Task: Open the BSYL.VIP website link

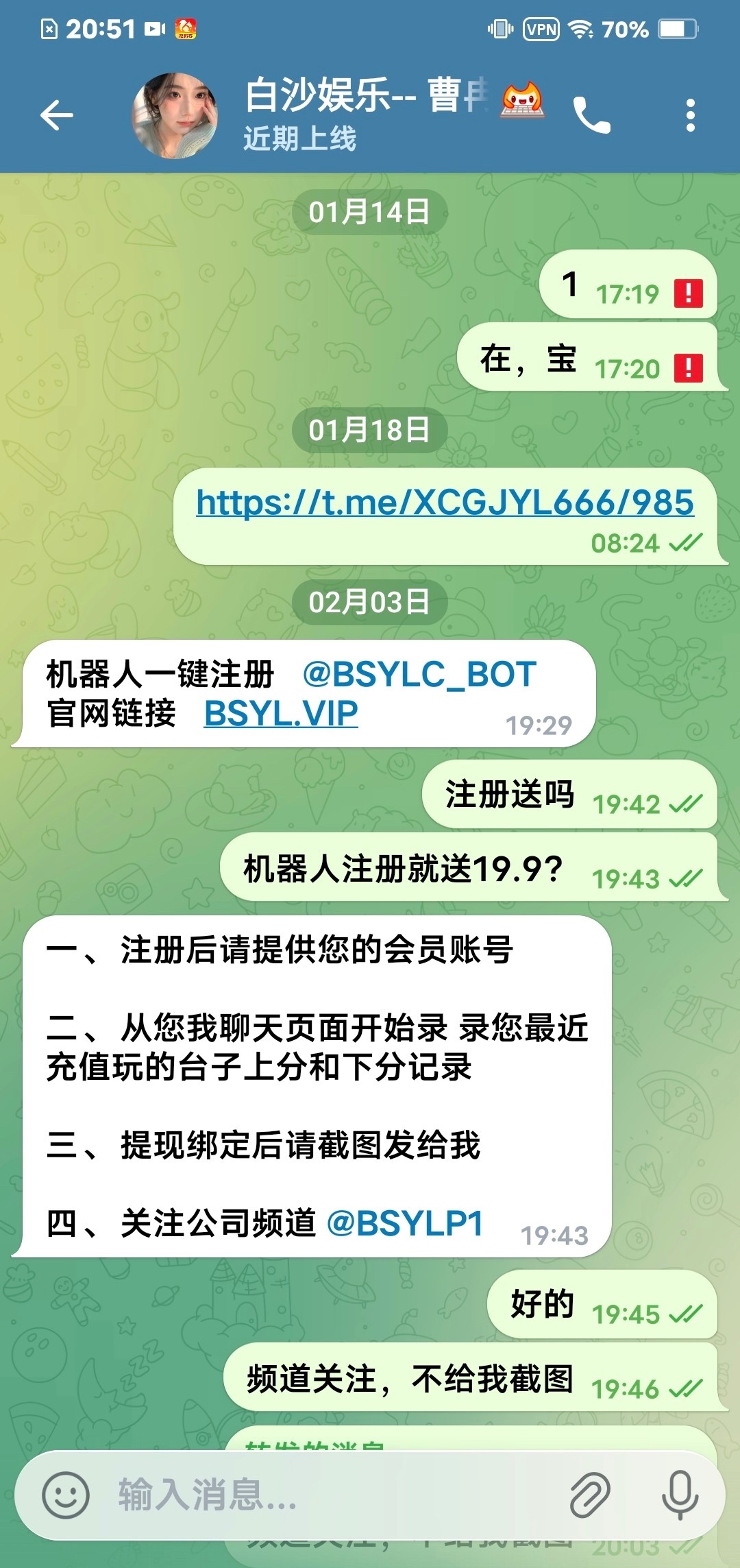Action: [x=281, y=714]
